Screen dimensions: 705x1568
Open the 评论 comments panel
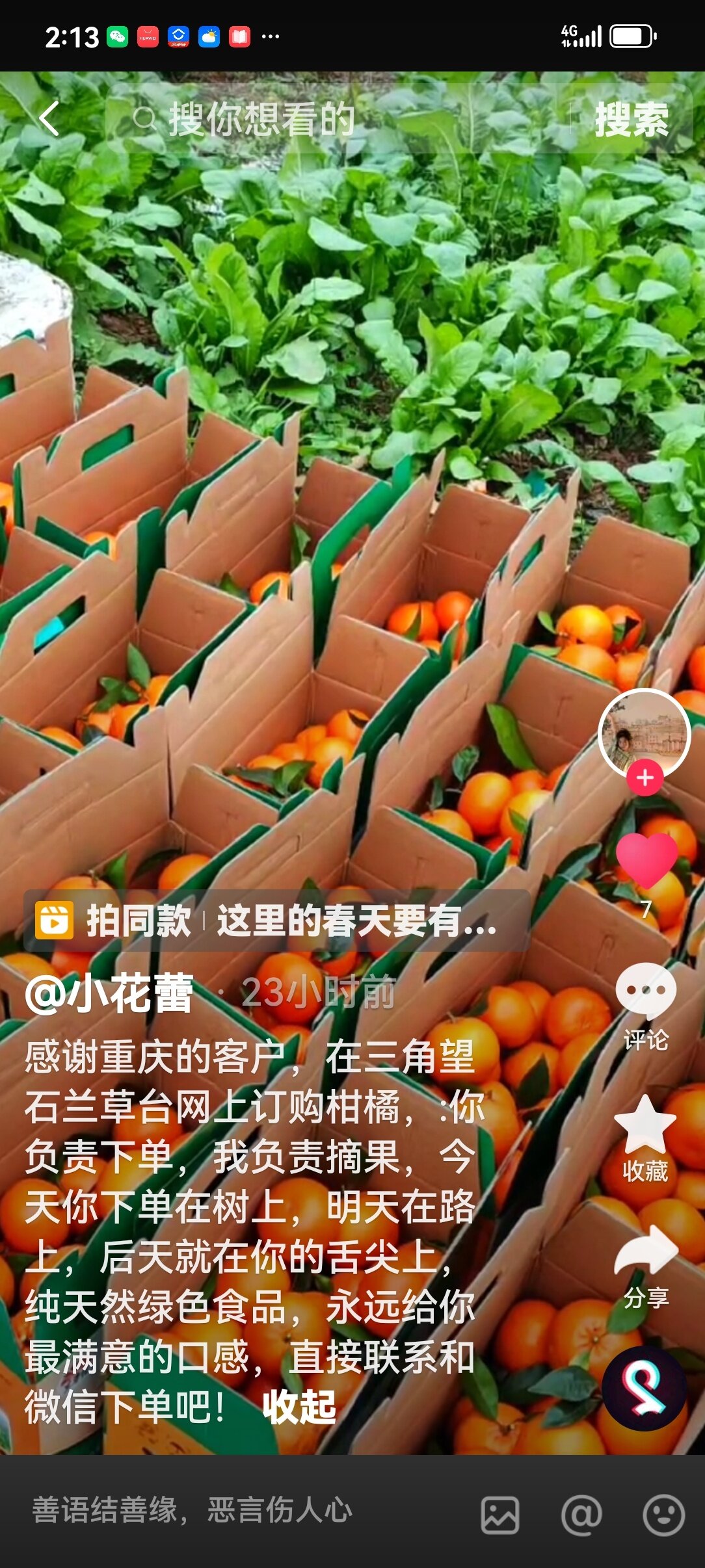tap(645, 992)
